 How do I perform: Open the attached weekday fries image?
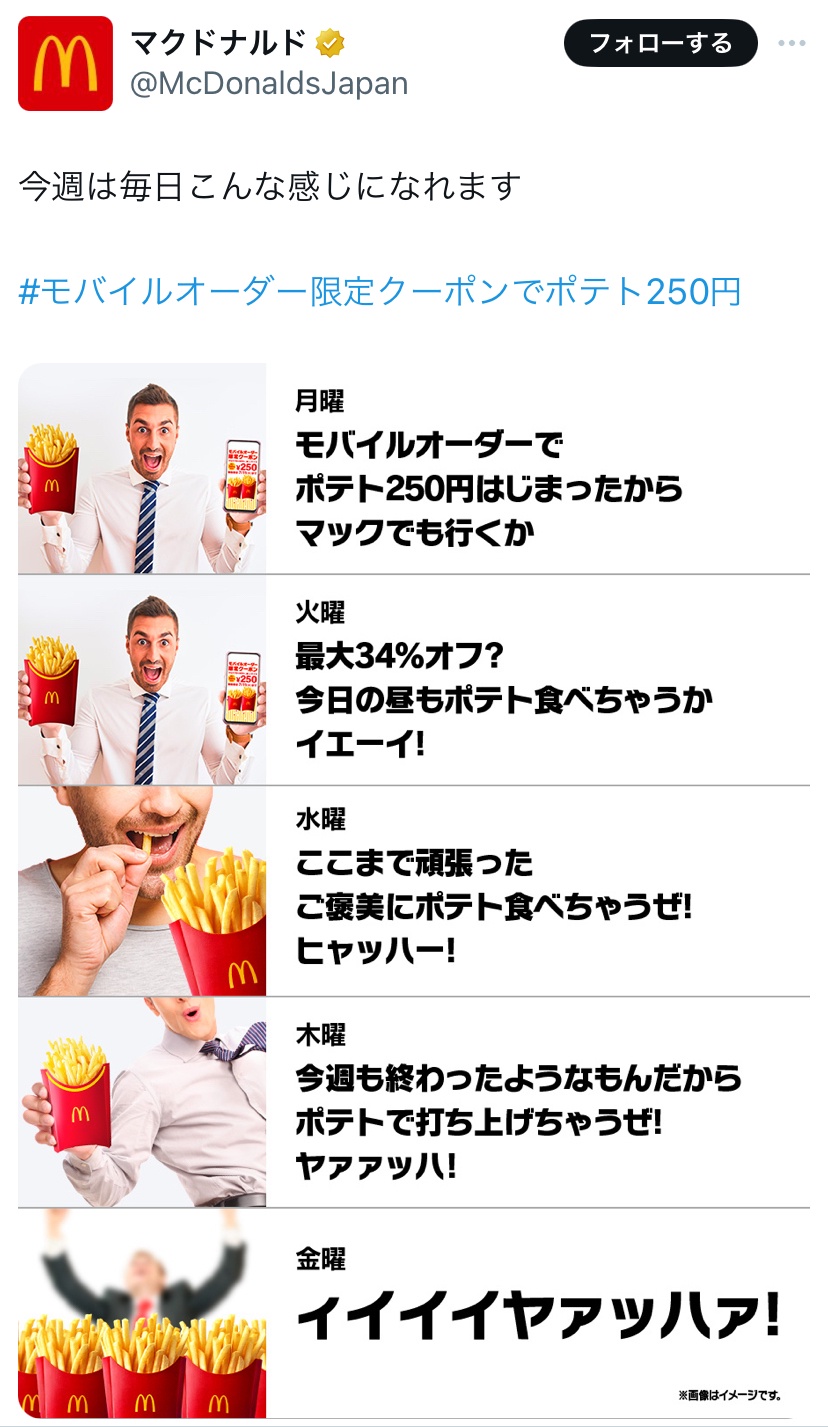414,890
